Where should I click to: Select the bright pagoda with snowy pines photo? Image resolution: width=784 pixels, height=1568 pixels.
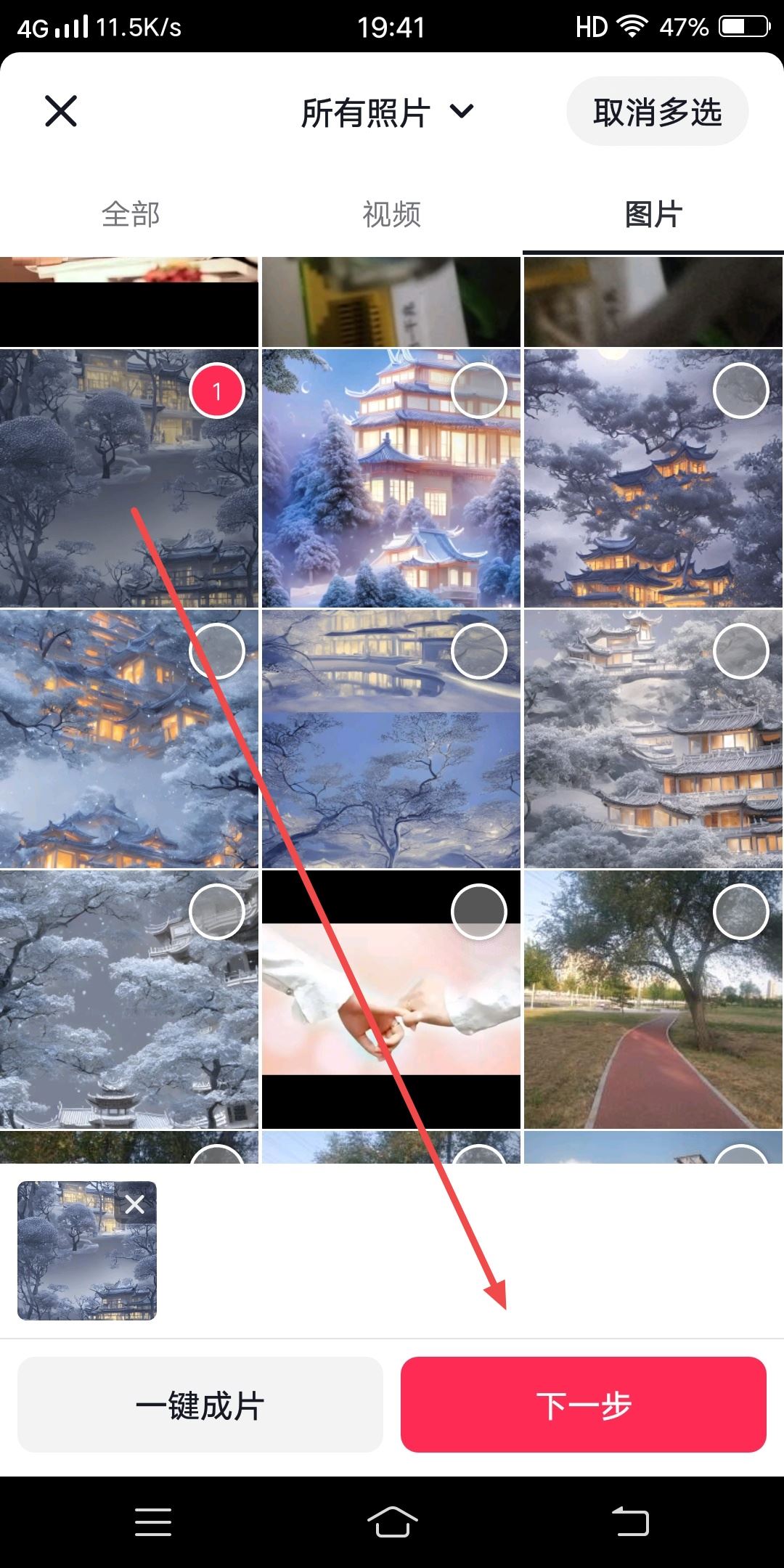[x=478, y=391]
